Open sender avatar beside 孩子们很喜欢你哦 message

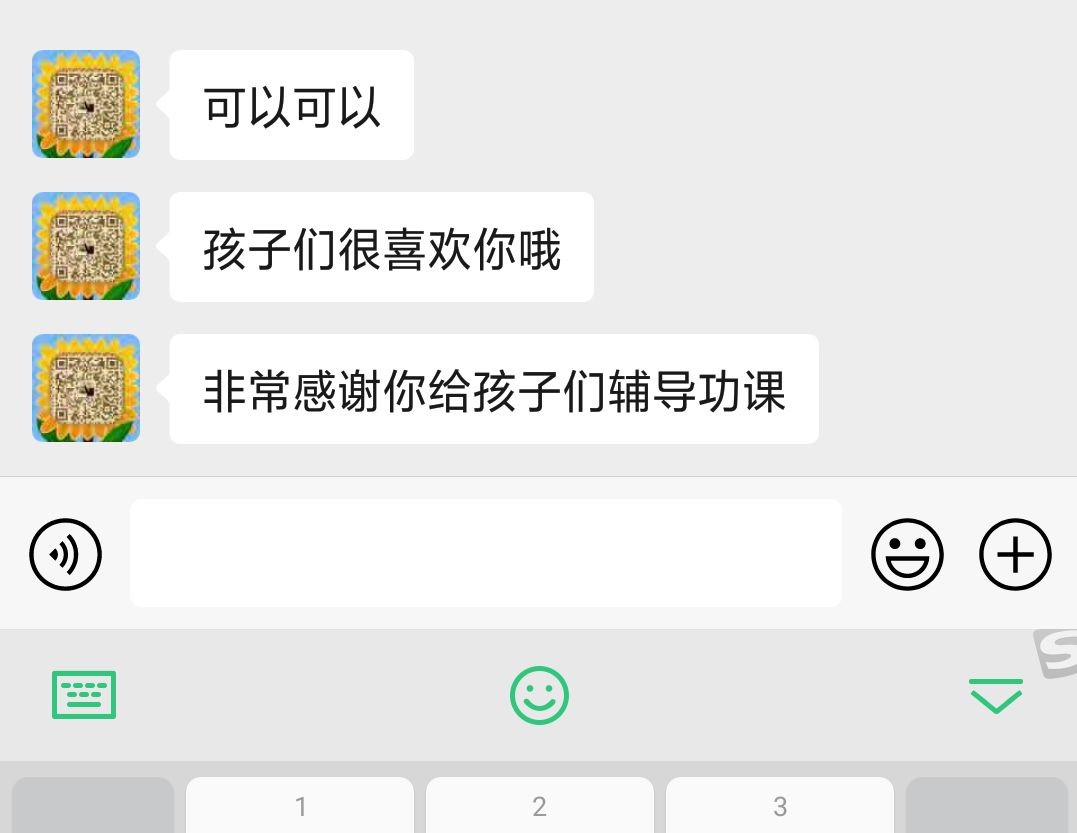[x=86, y=246]
